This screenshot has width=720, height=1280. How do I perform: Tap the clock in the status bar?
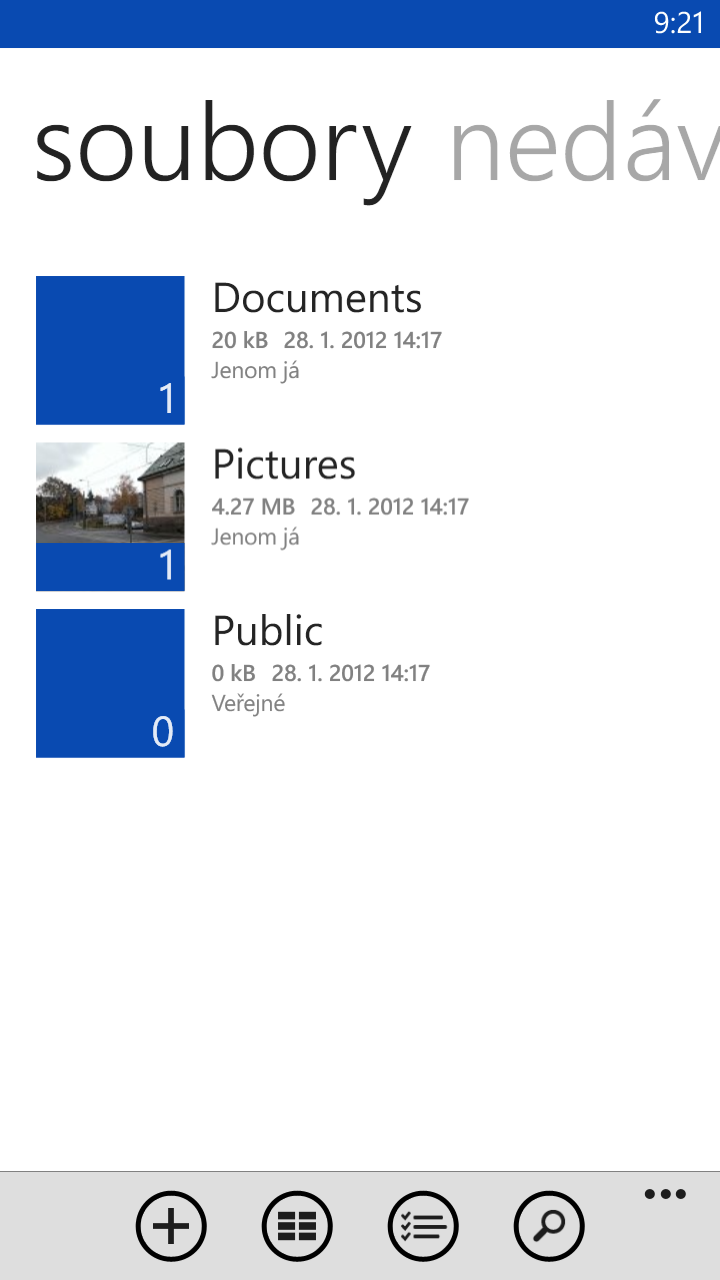(x=680, y=20)
